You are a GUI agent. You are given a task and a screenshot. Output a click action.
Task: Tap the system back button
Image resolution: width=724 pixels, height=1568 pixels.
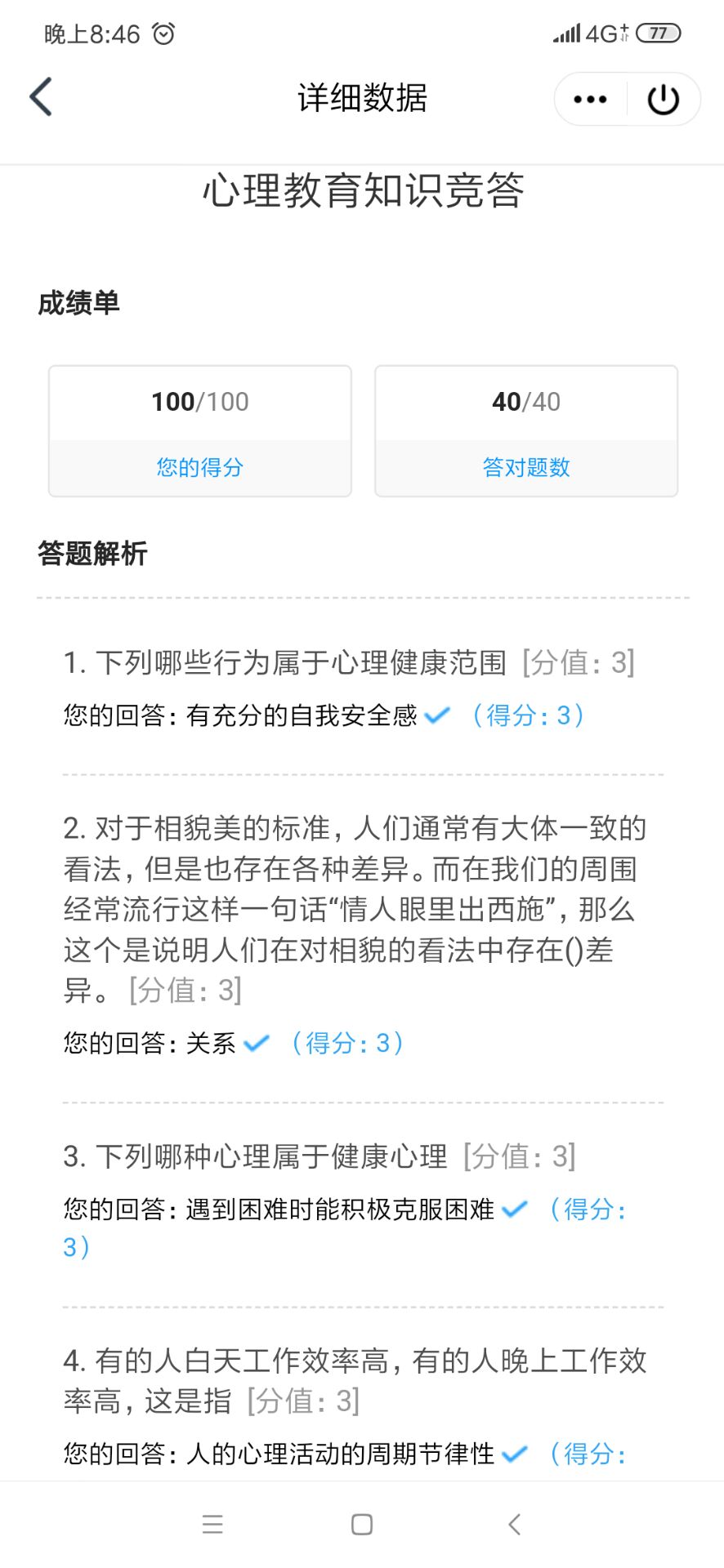coord(514,1524)
